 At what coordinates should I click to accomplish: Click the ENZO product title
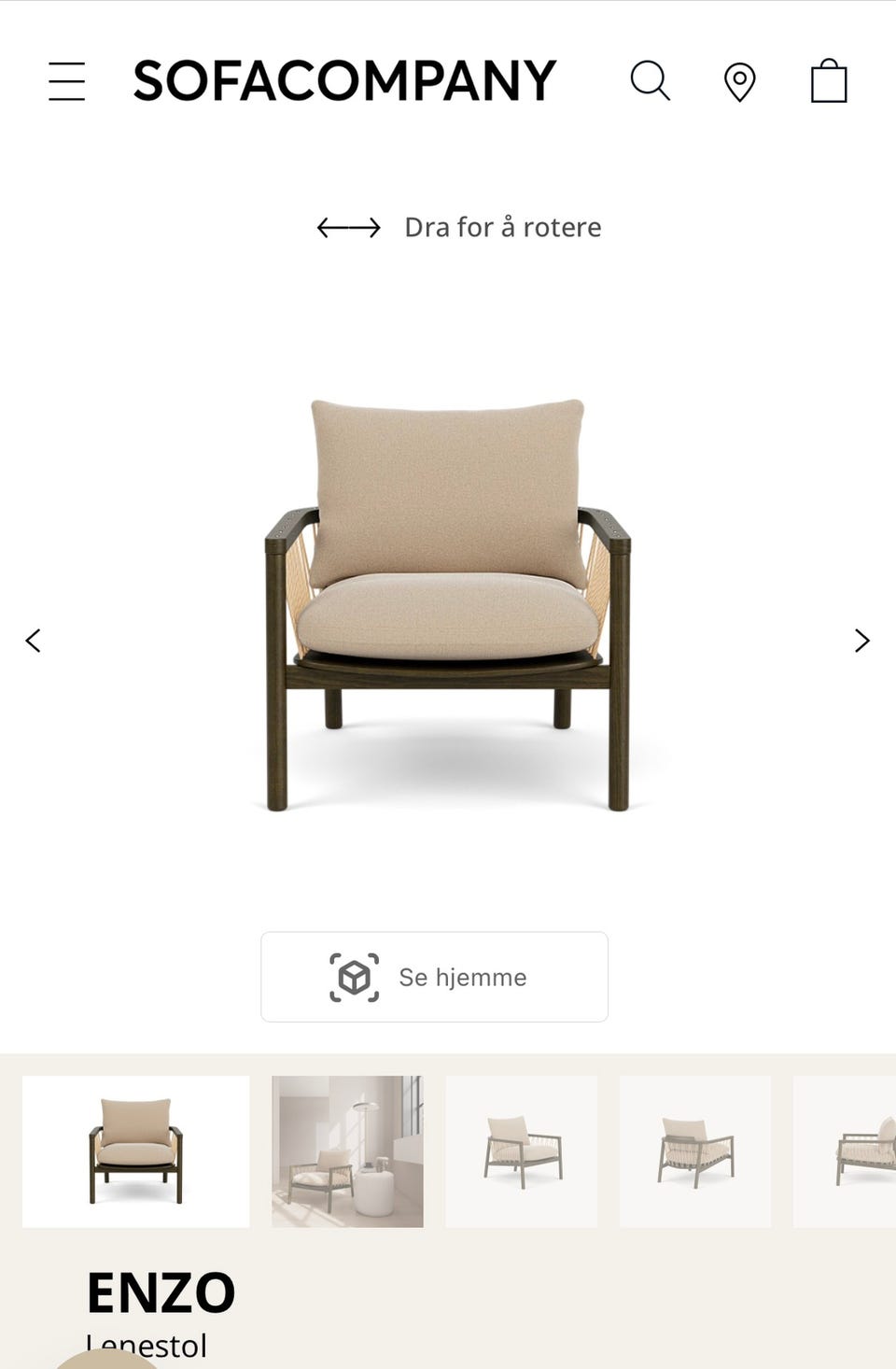161,1293
